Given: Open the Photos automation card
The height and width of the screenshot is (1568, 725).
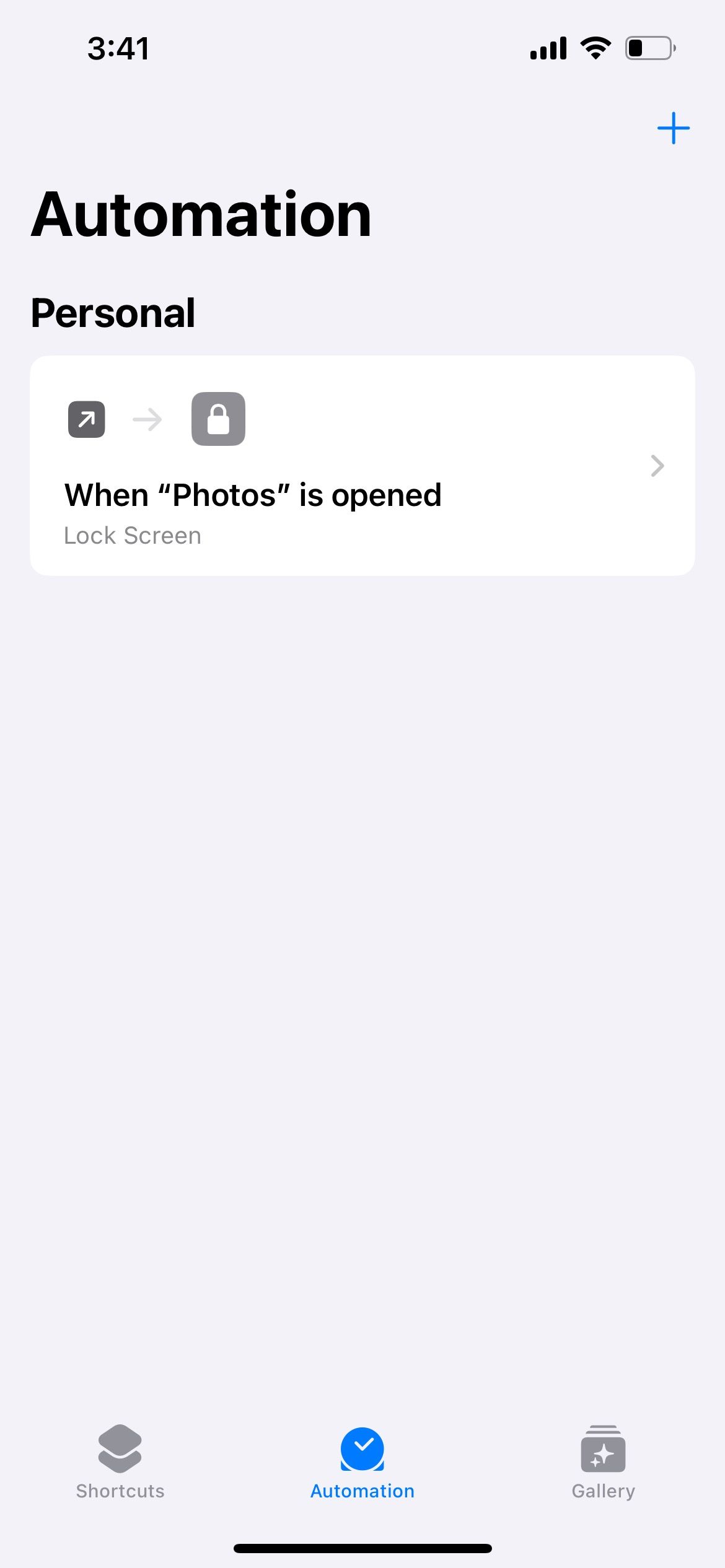Looking at the screenshot, I should (x=362, y=466).
